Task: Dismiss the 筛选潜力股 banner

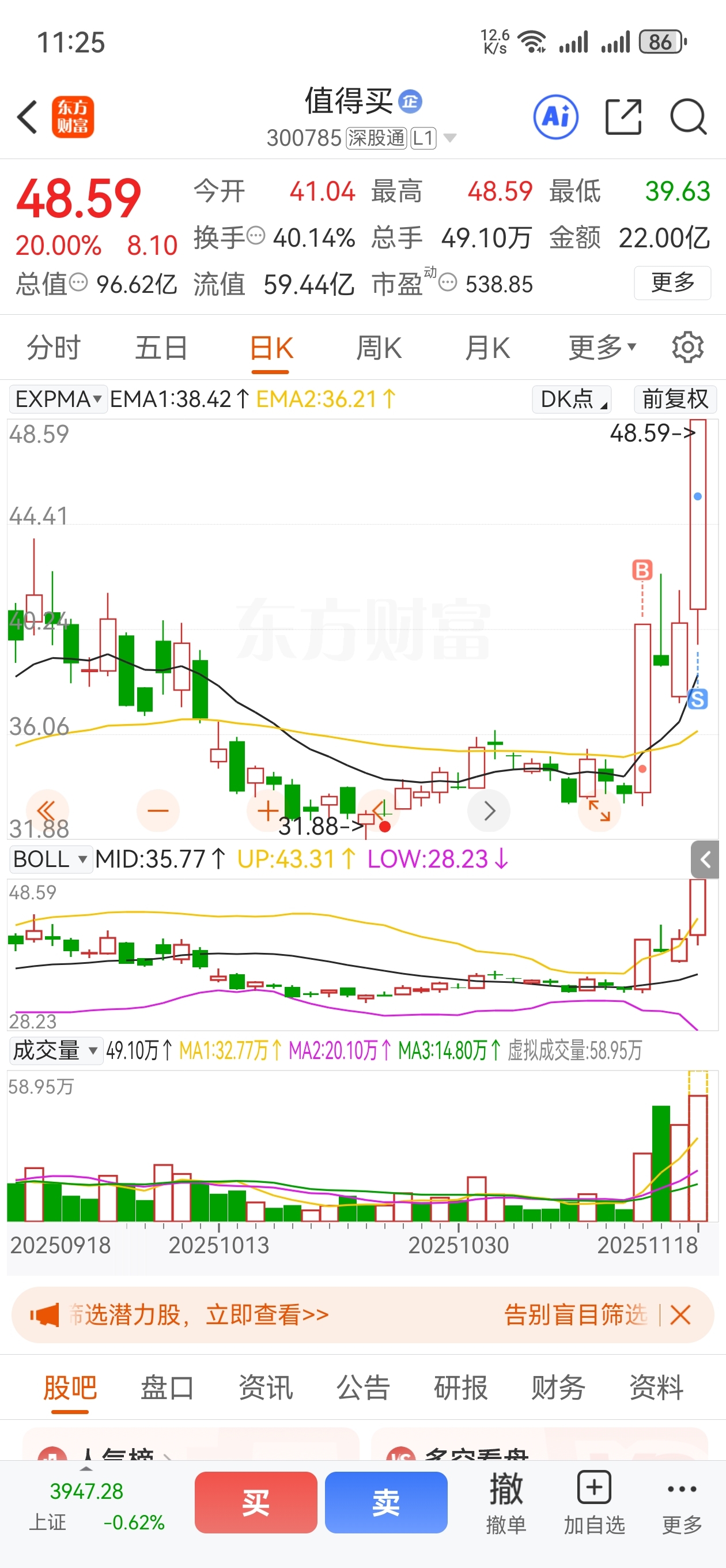Action: click(680, 1315)
